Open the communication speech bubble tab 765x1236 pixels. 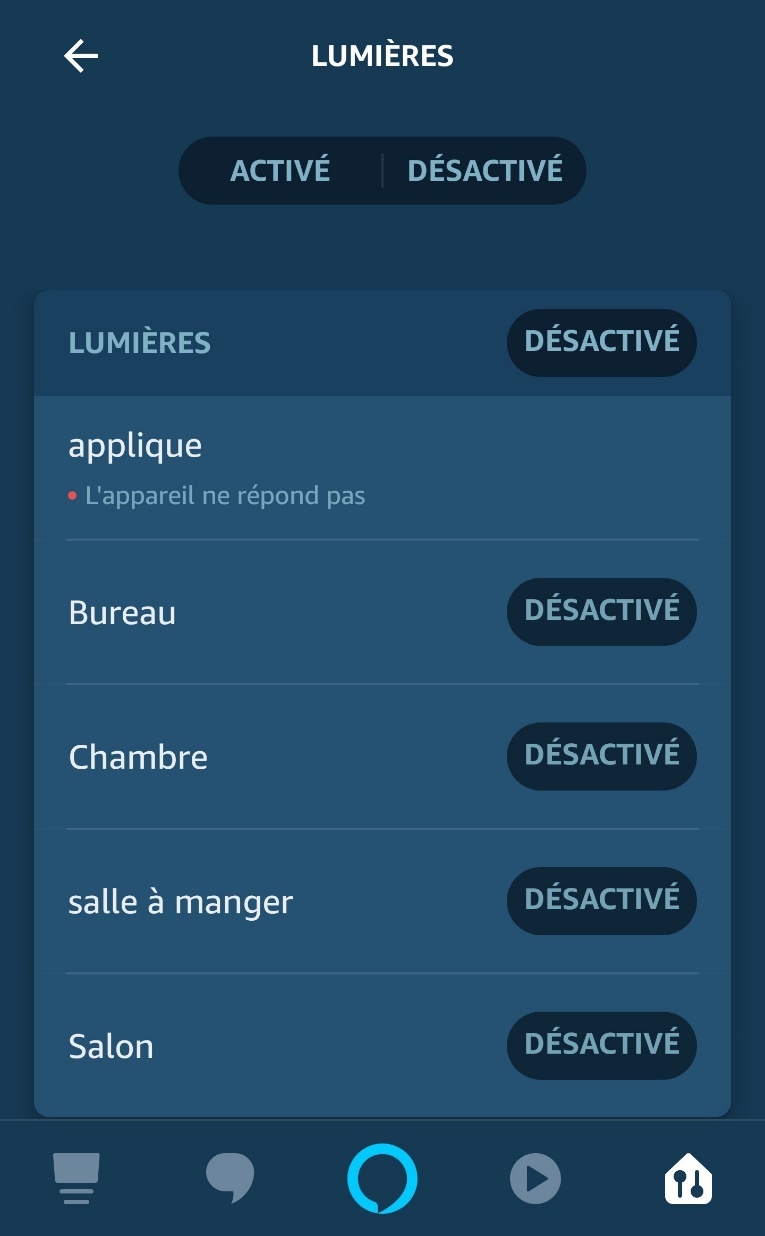(230, 1178)
